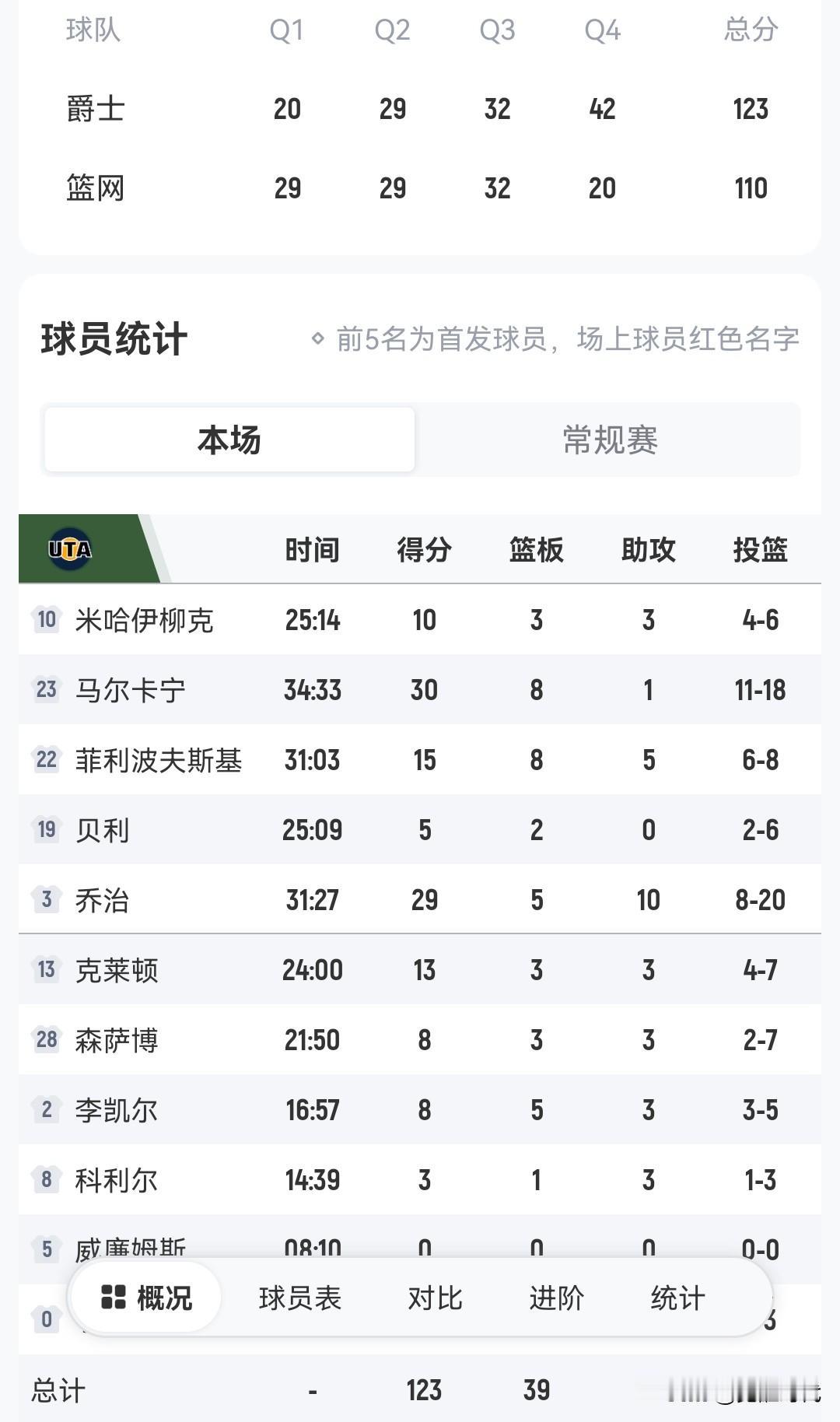Click jersey number badge 8 beside 科利尔
Image resolution: width=840 pixels, height=1422 pixels.
pos(46,1180)
